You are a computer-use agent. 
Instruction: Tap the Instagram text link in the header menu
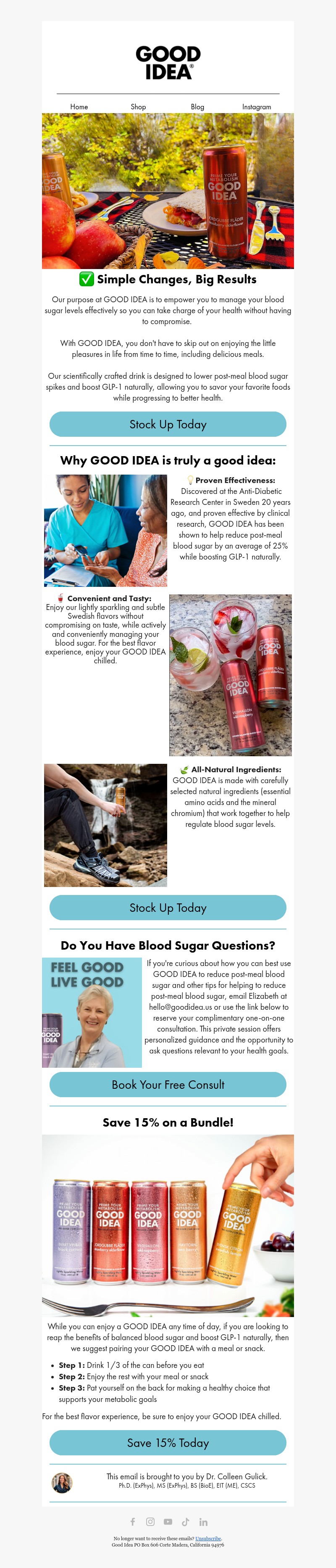pos(256,106)
